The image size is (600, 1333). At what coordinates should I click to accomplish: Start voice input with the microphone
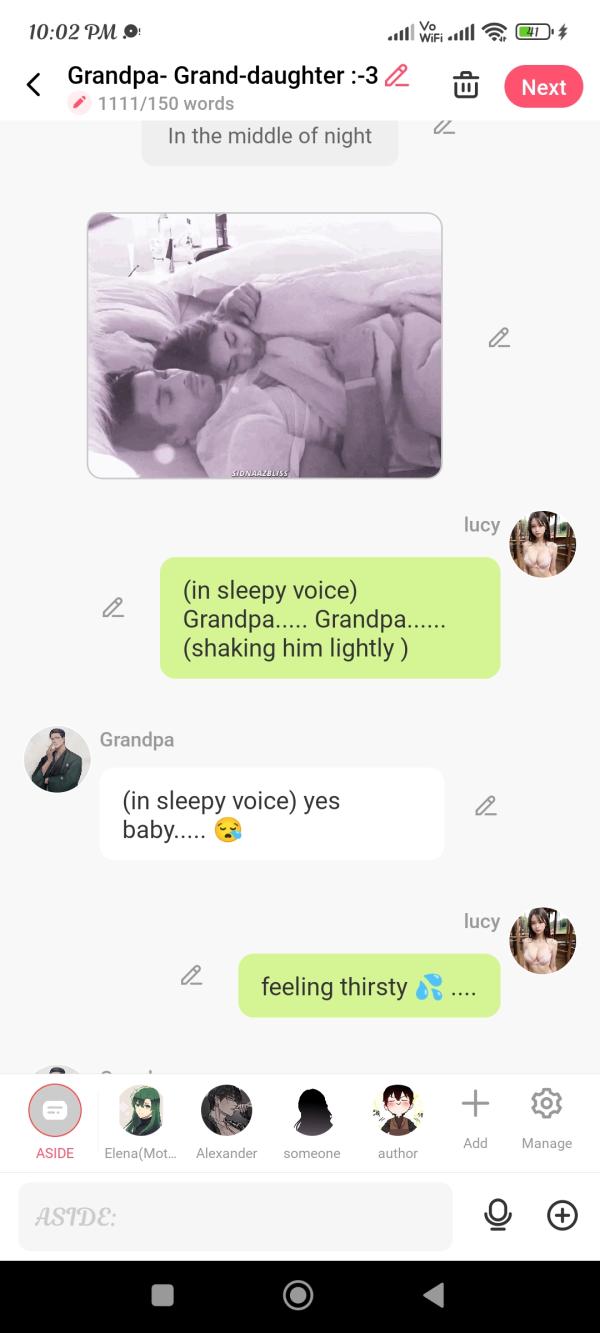coord(497,1215)
